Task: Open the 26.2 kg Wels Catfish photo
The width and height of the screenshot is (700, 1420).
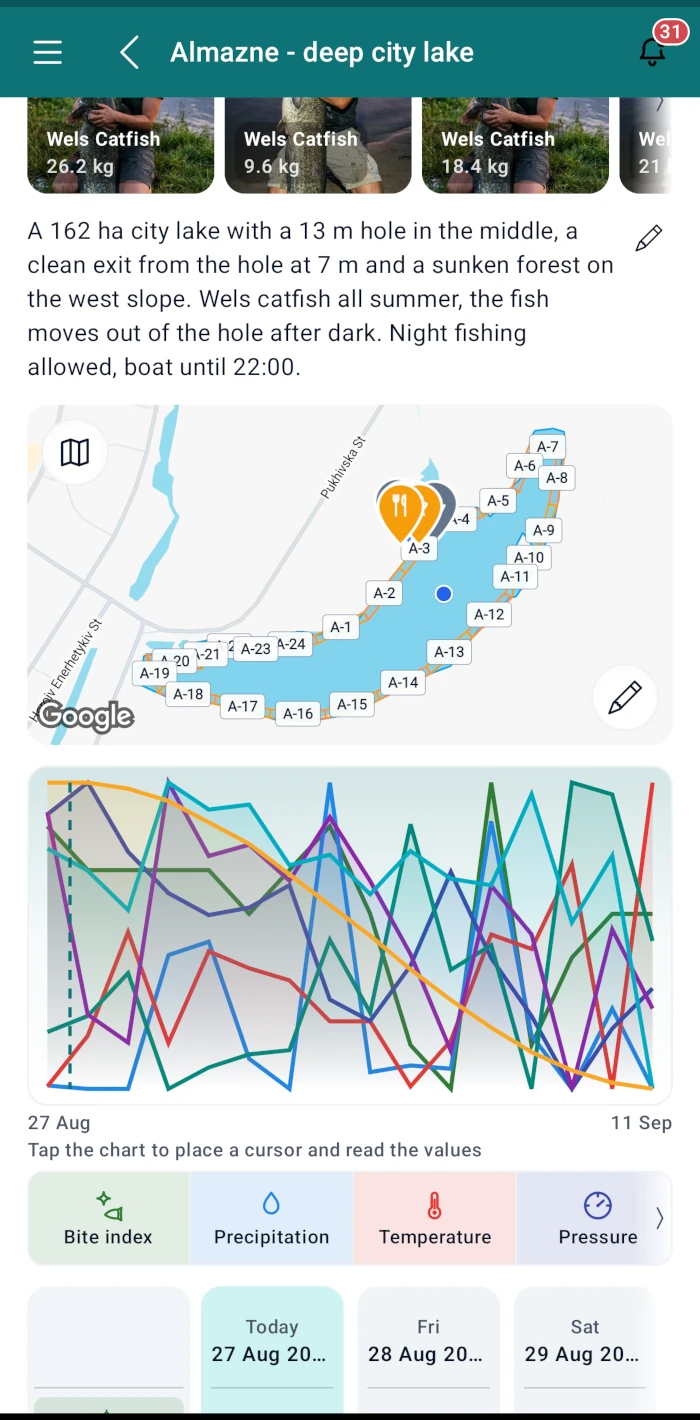Action: click(121, 145)
